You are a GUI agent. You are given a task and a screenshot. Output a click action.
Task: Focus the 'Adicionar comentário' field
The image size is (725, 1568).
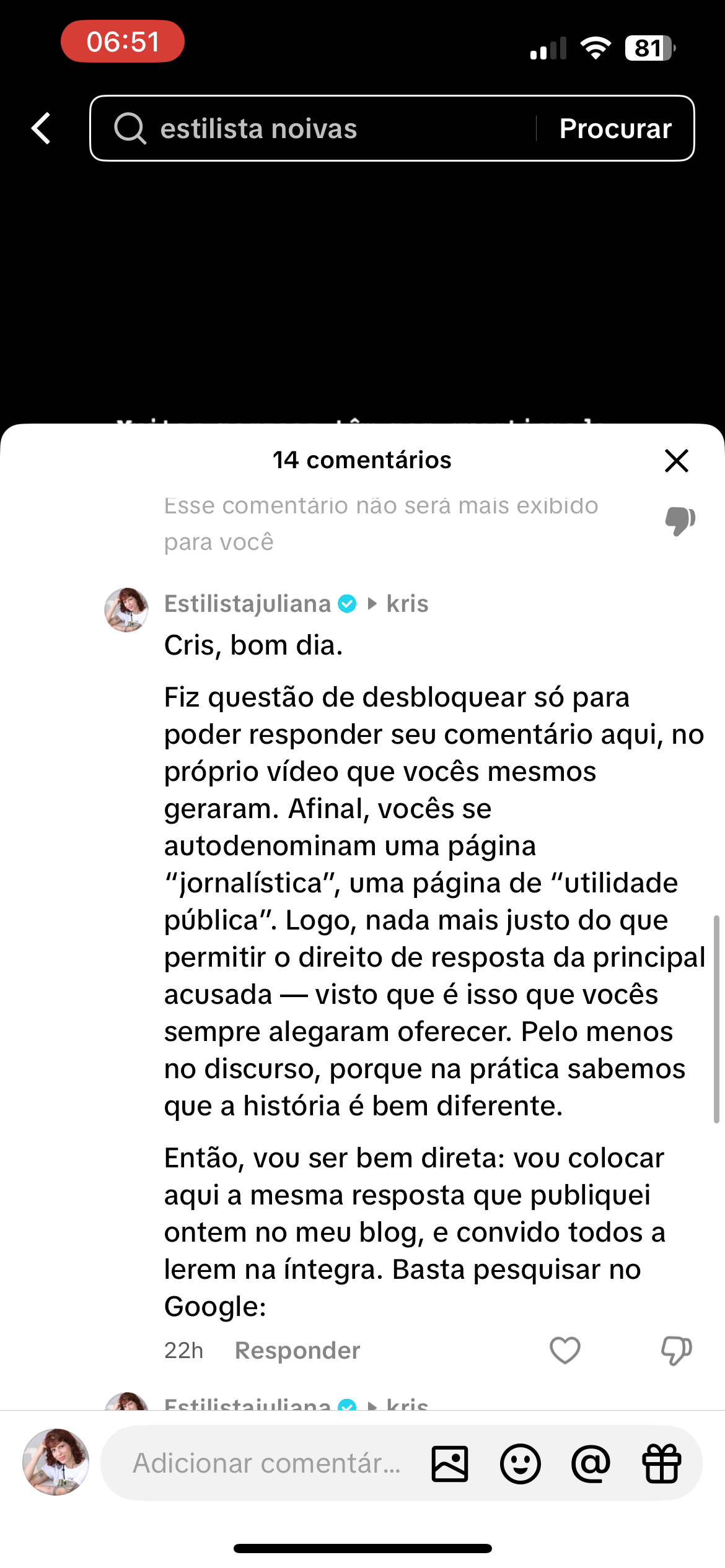click(266, 1463)
